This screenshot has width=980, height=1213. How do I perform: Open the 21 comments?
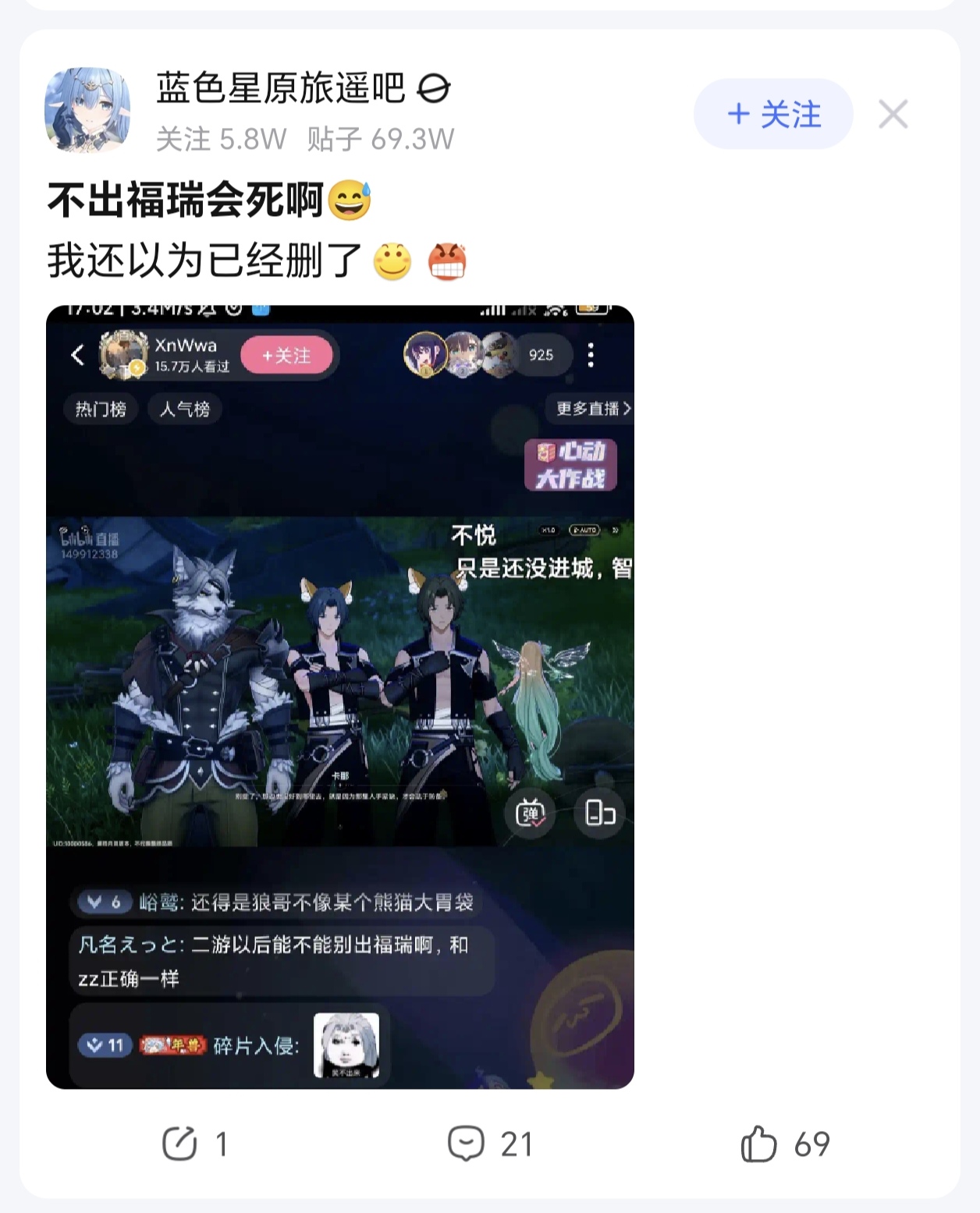click(490, 1144)
